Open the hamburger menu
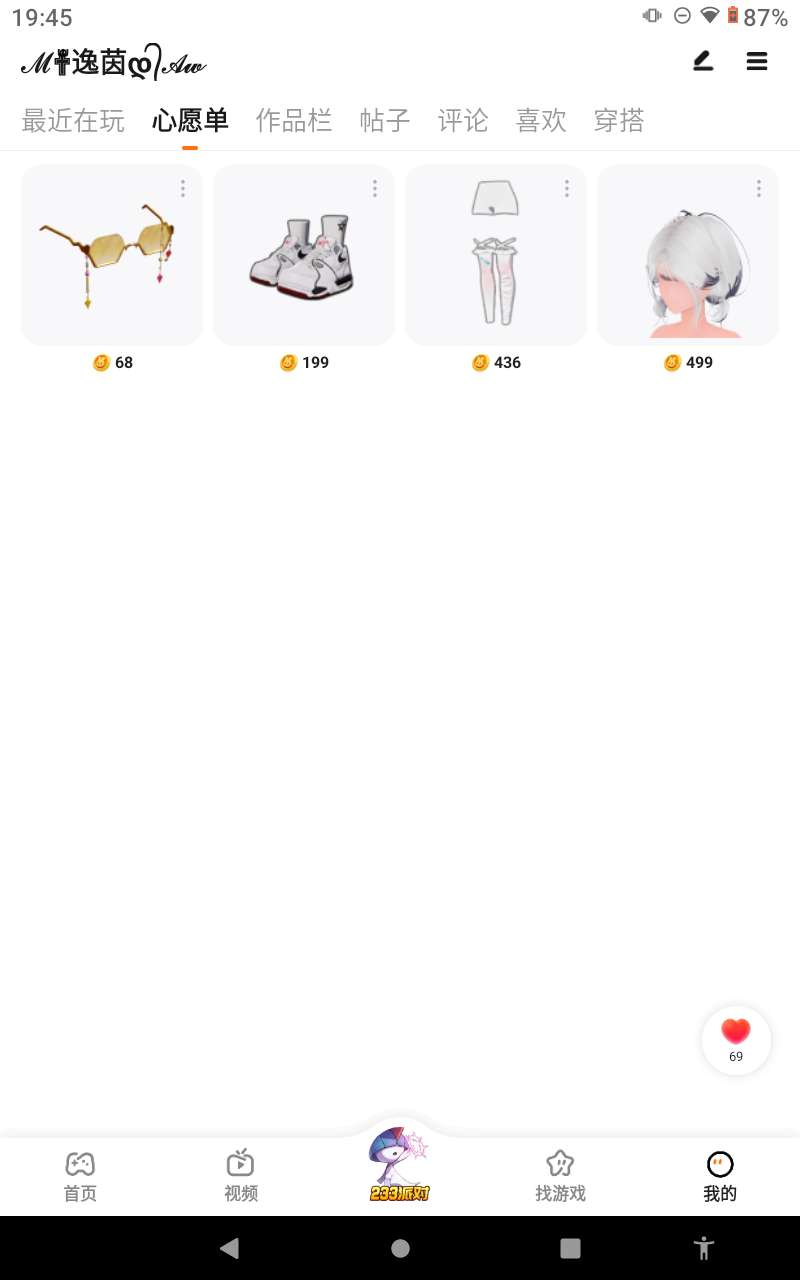 pos(757,62)
